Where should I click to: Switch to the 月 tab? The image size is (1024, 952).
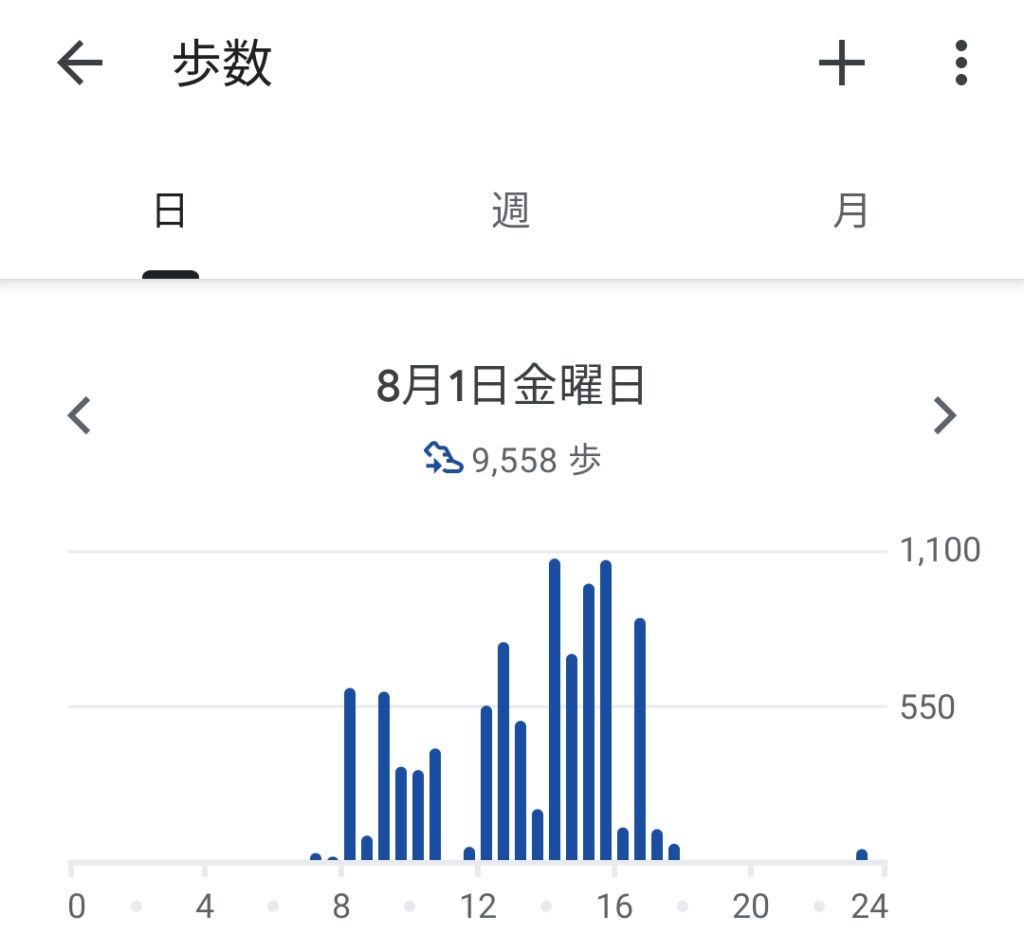851,212
